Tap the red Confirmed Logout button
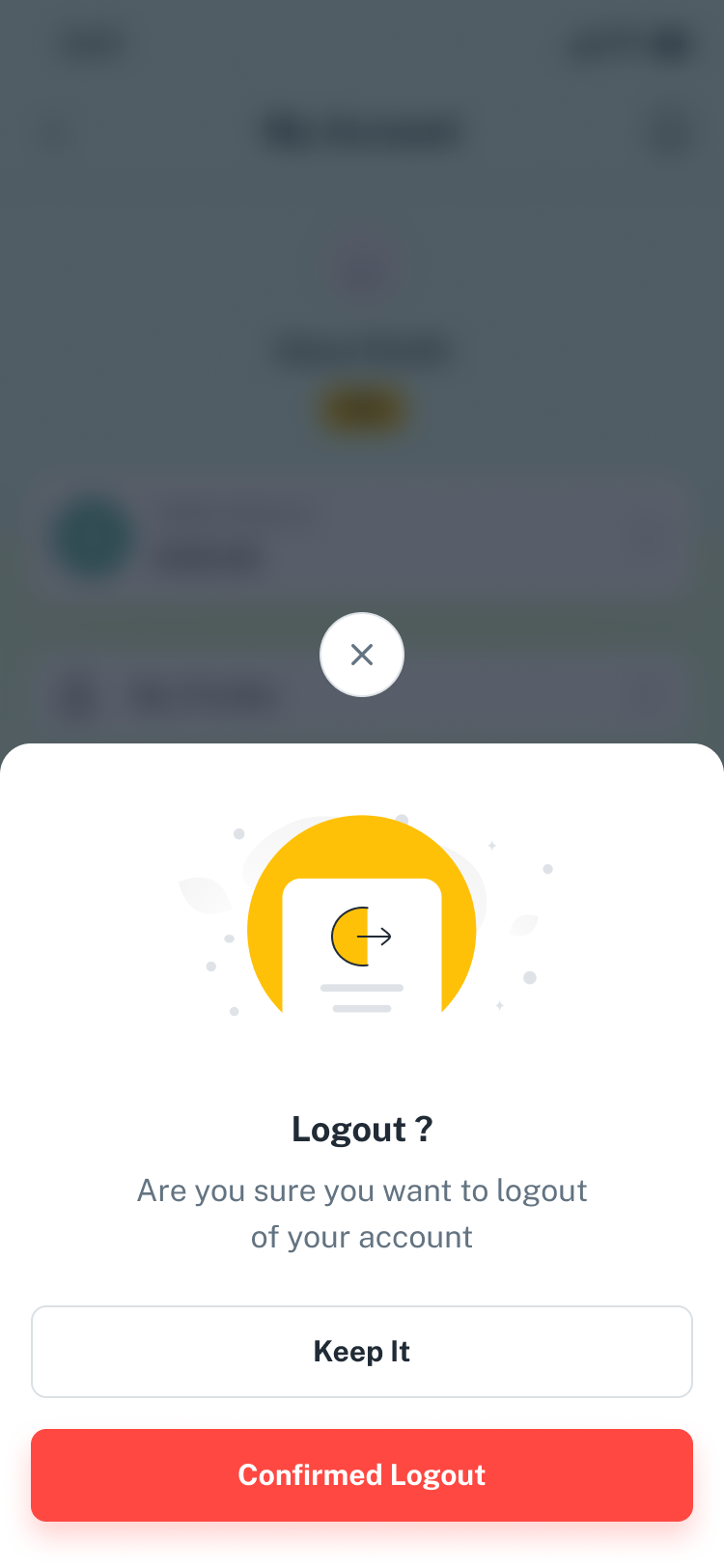Image resolution: width=724 pixels, height=1568 pixels. (x=362, y=1474)
